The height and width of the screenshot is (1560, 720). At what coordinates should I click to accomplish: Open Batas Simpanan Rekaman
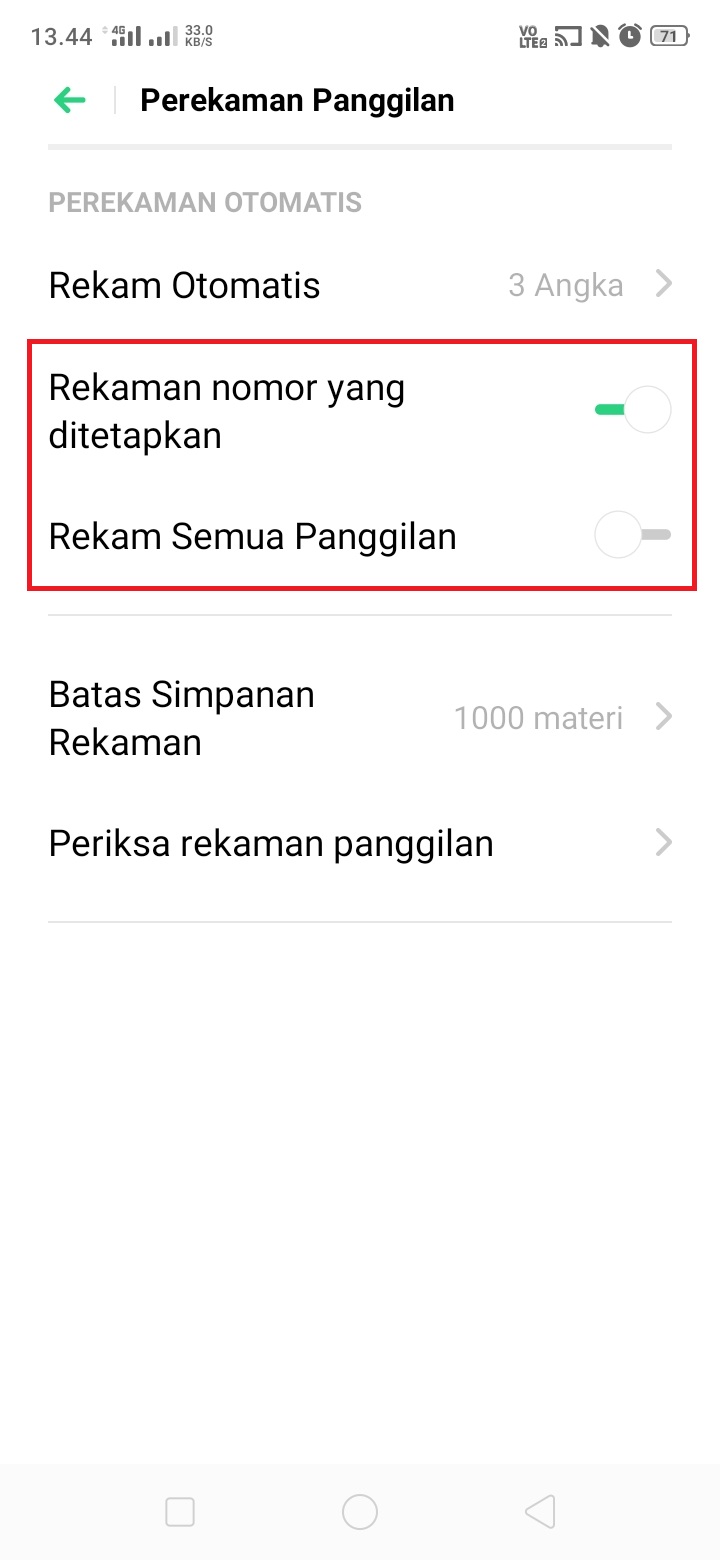click(x=360, y=718)
